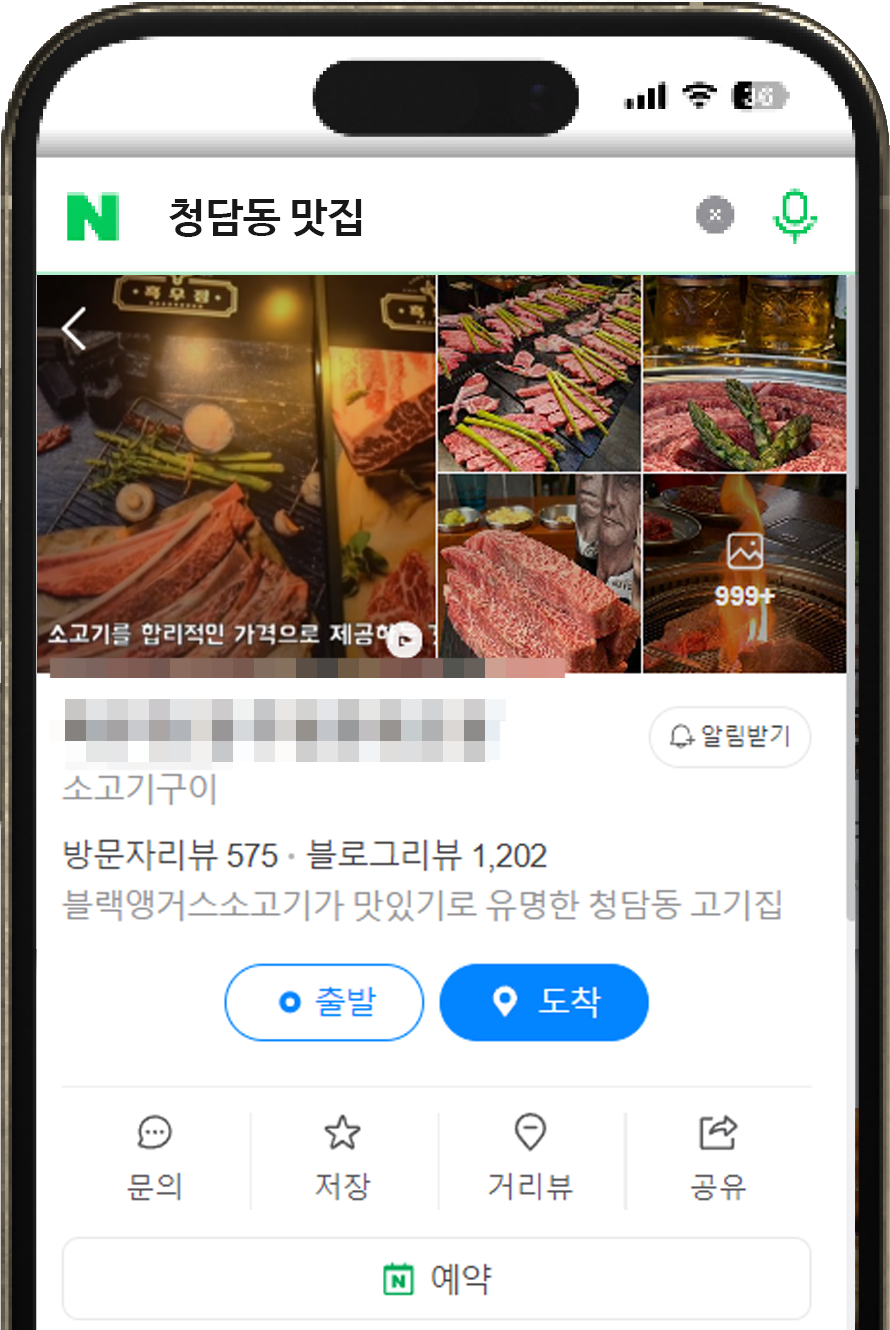Share this restaurant via 공유
The height and width of the screenshot is (1330, 890).
click(718, 1160)
